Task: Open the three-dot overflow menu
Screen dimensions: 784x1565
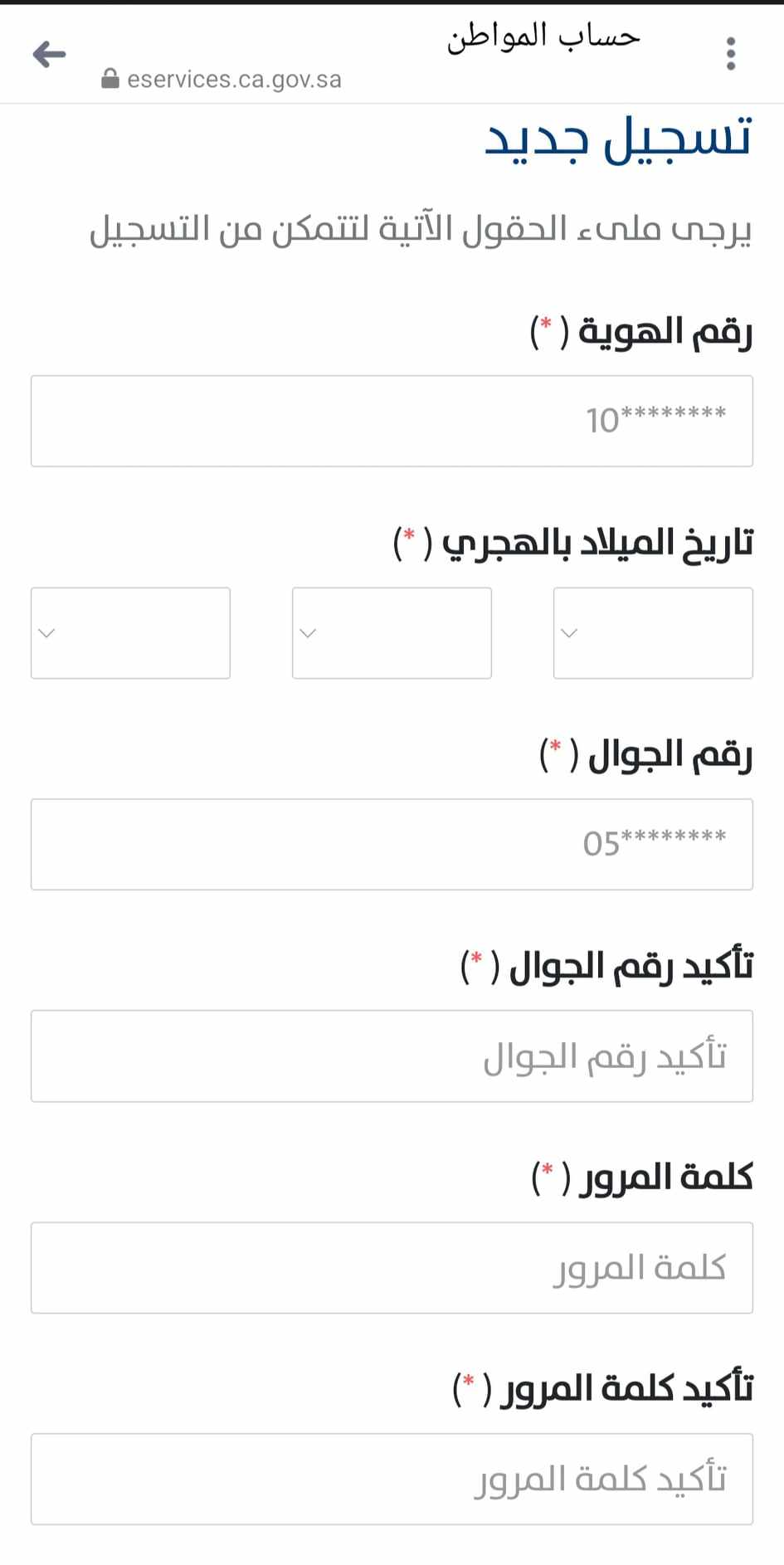Action: [731, 54]
